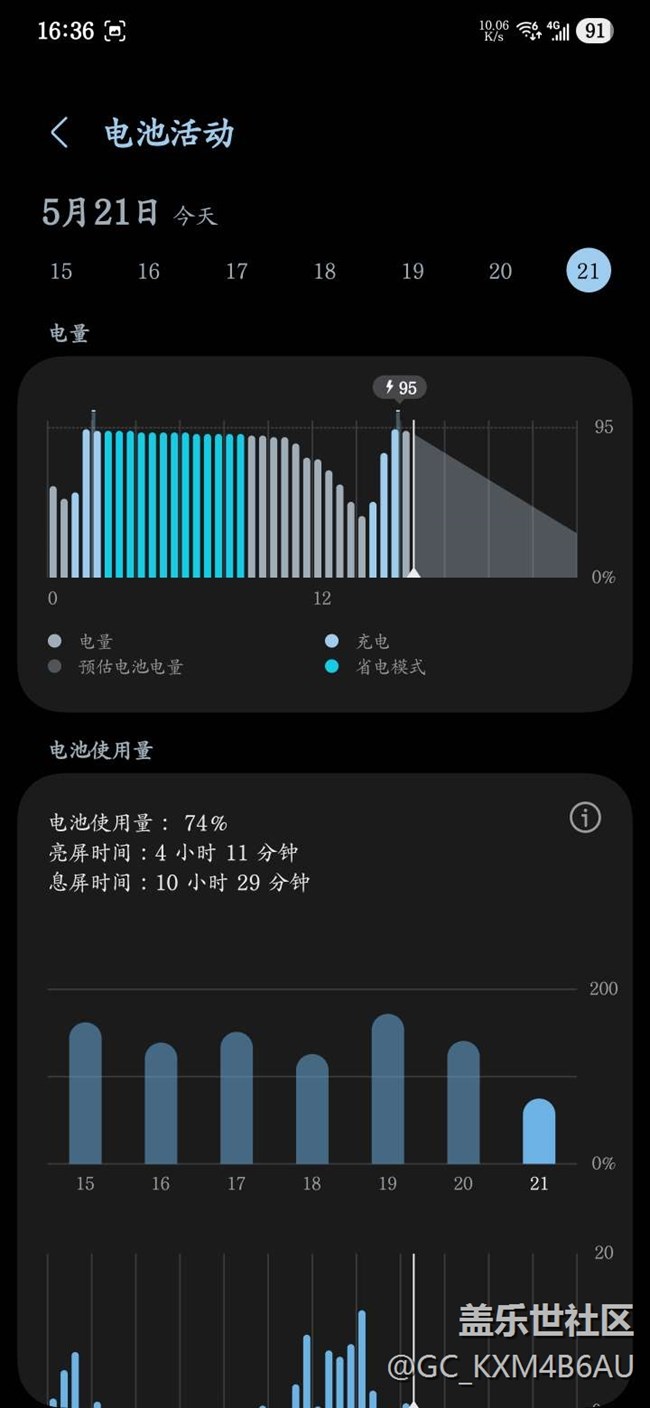Tap the day 21 bar in usage chart
650x1408 pixels.
click(x=539, y=1131)
